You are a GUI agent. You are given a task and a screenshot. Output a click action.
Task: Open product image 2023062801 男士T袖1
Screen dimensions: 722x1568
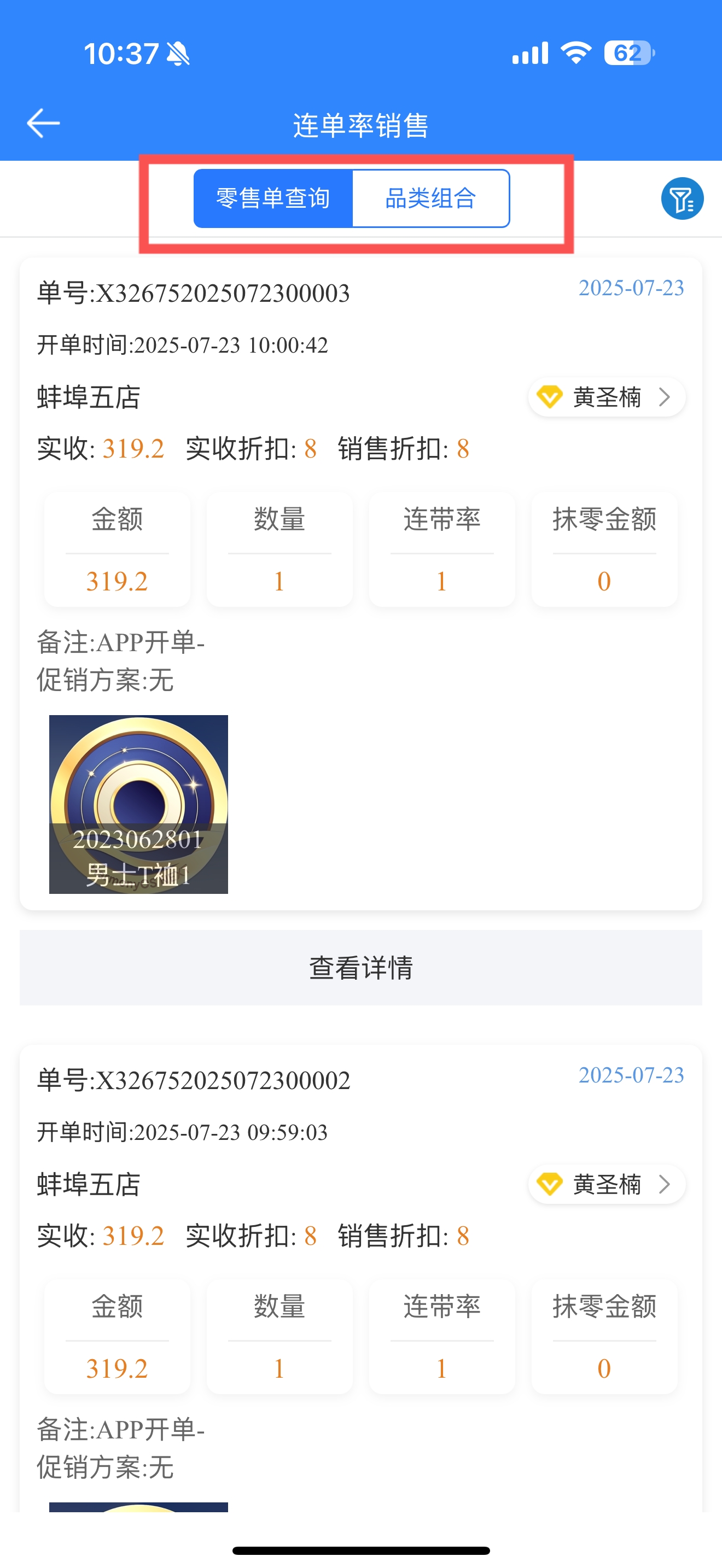pos(139,804)
